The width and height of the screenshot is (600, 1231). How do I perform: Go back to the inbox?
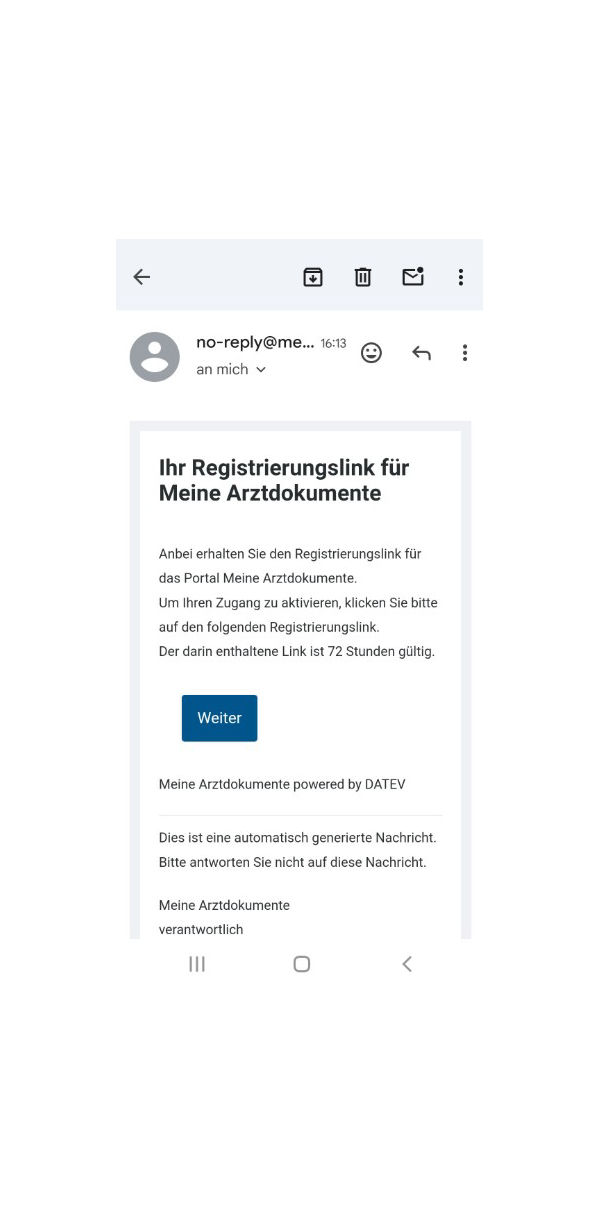point(142,277)
